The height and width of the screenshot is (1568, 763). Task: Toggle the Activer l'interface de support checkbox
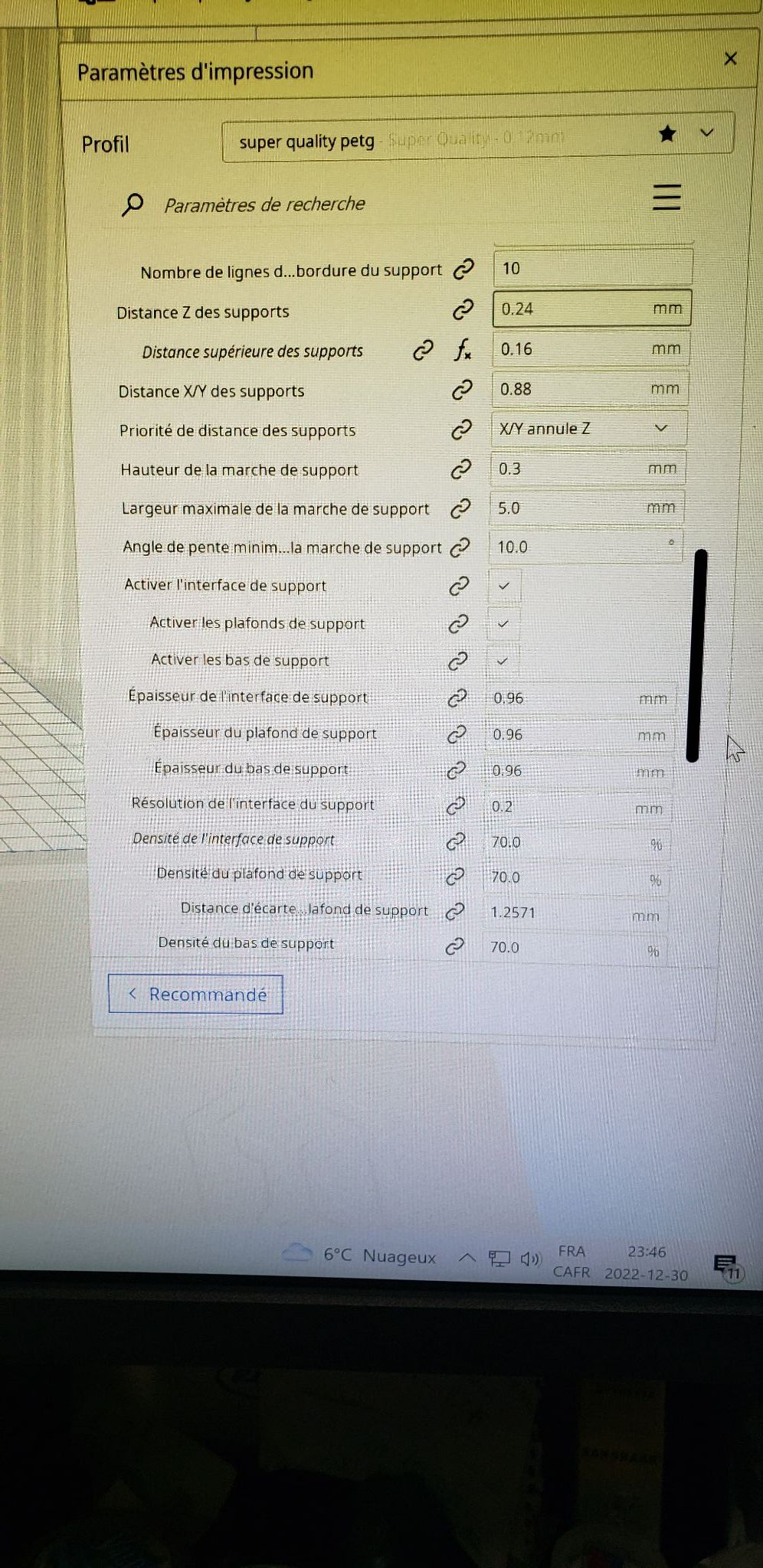[503, 586]
